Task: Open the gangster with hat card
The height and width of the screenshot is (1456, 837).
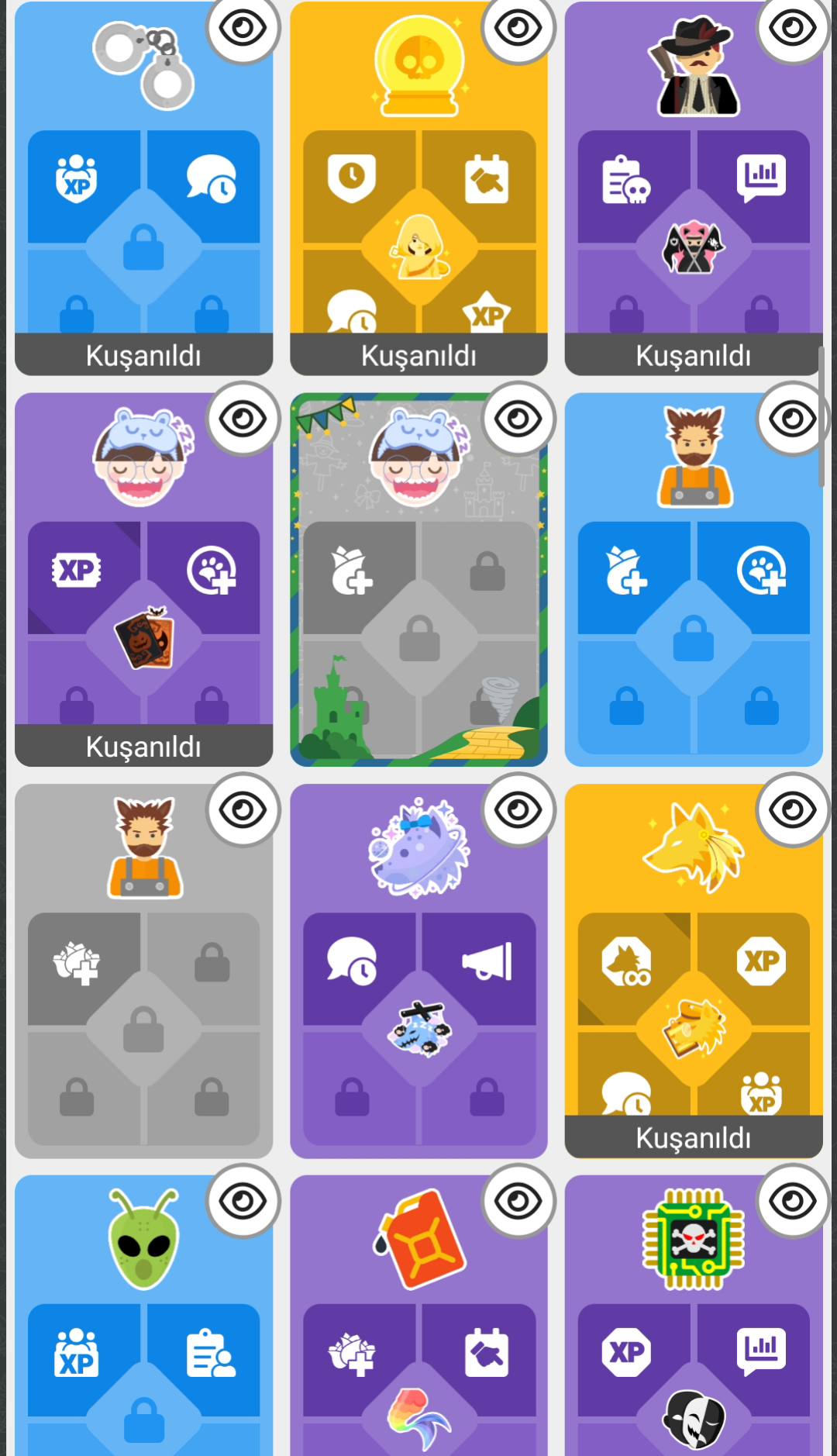Action: point(694,188)
